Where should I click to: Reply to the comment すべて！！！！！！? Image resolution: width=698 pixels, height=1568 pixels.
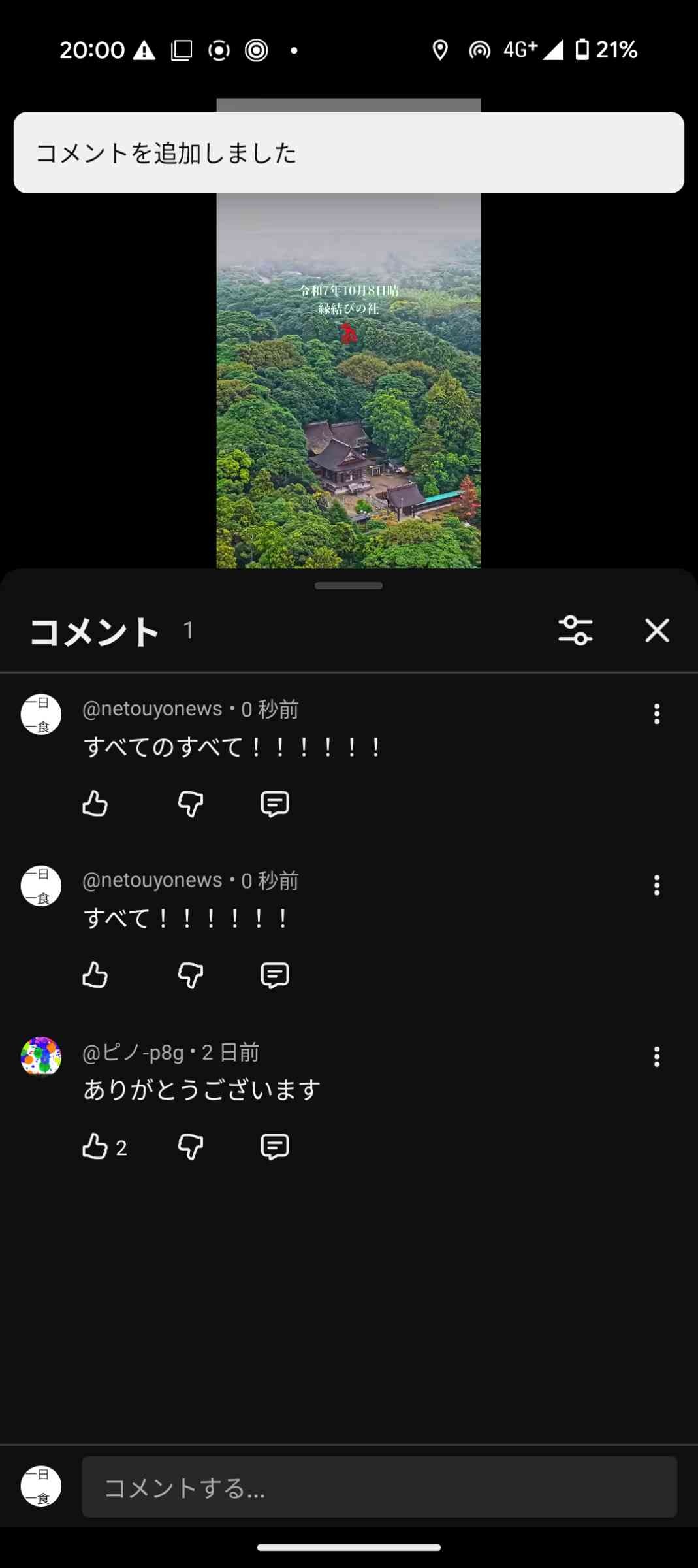(275, 975)
